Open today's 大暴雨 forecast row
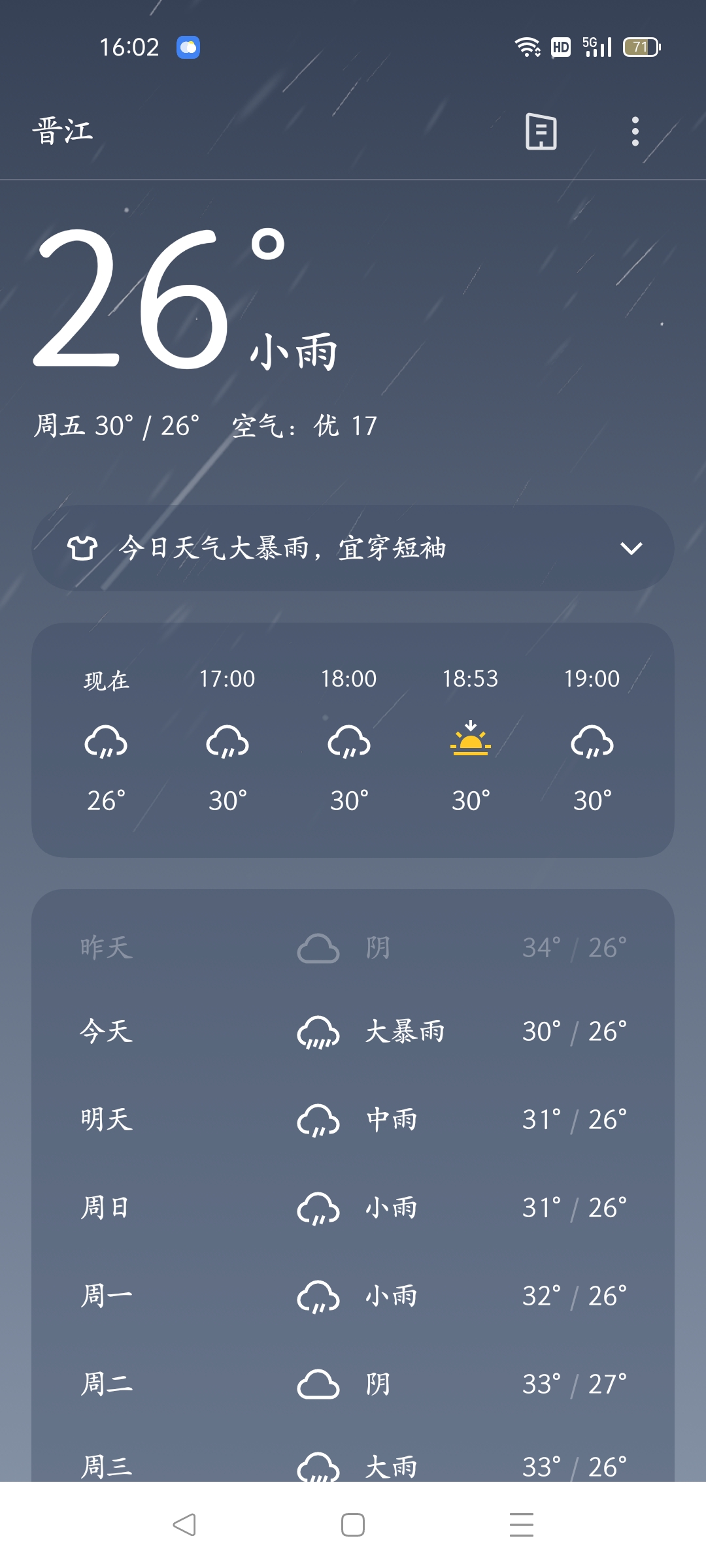 [x=353, y=1032]
